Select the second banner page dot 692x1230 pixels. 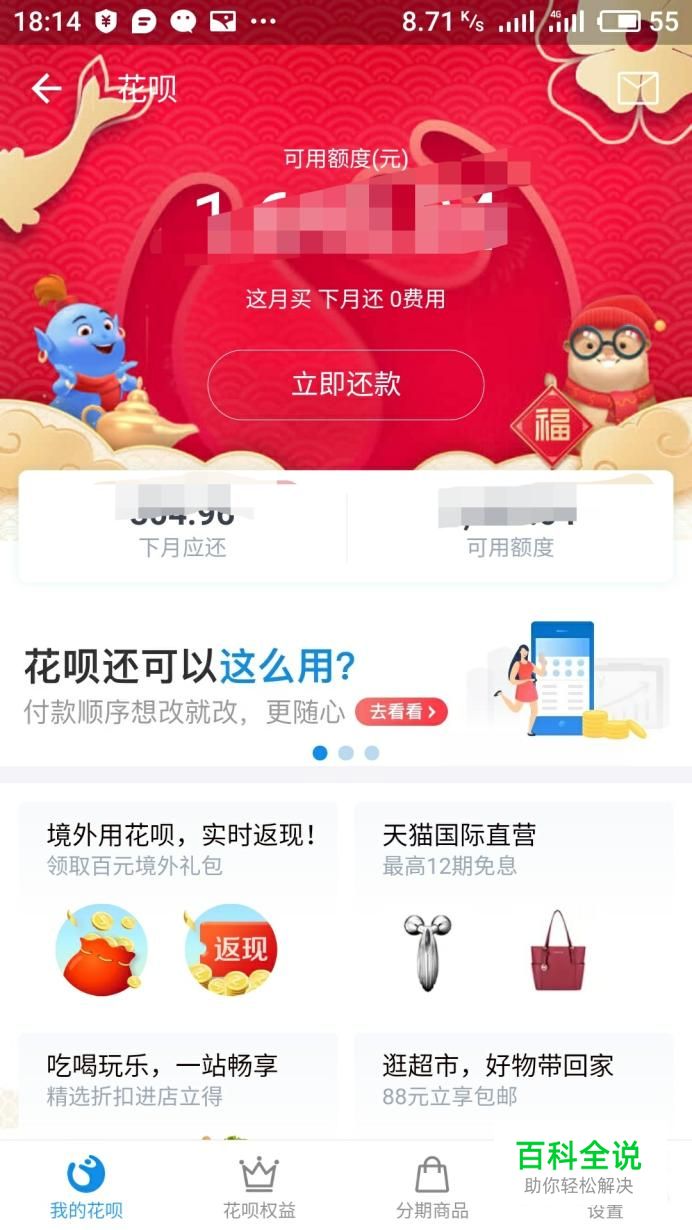(346, 753)
